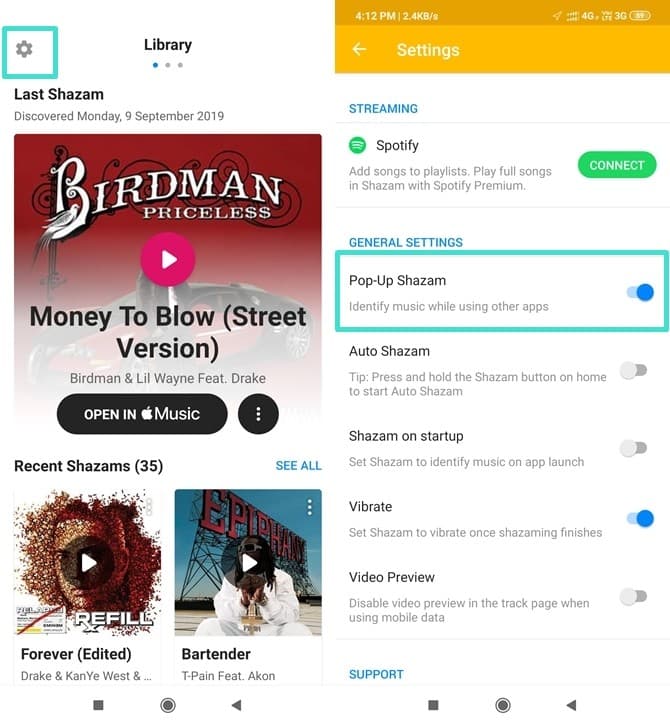Play the Bartender track
The width and height of the screenshot is (670, 725).
point(248,563)
